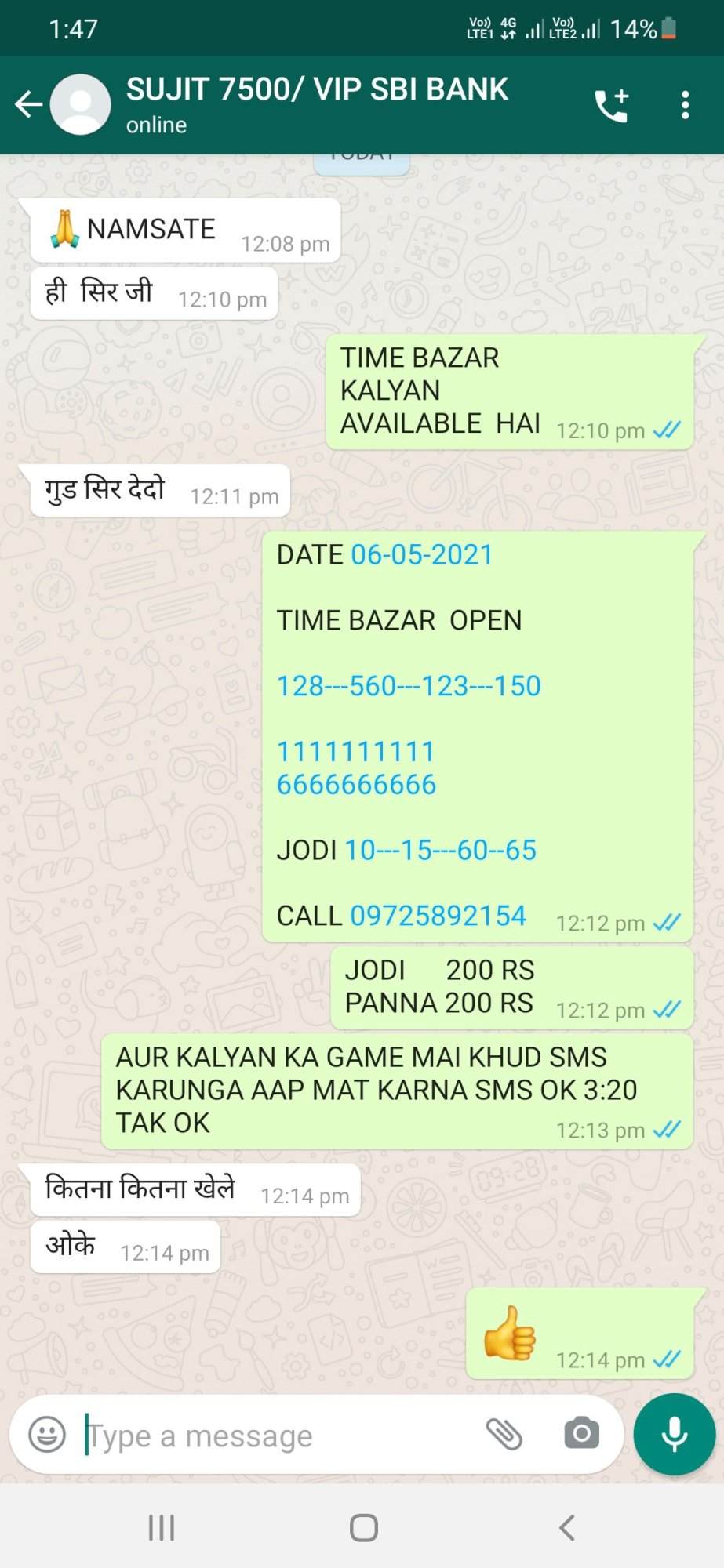724x1568 pixels.
Task: Open the three-dot overflow menu
Action: [x=686, y=105]
